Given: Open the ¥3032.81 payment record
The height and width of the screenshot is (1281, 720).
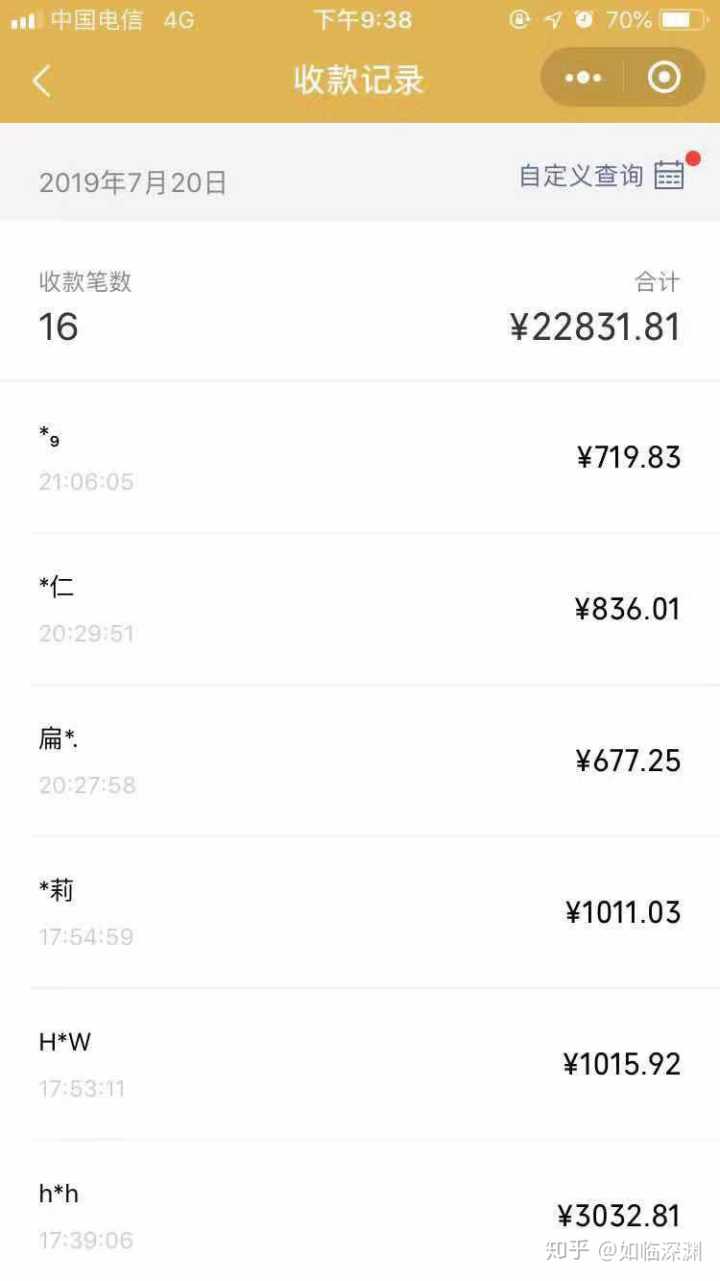Looking at the screenshot, I should point(360,1215).
